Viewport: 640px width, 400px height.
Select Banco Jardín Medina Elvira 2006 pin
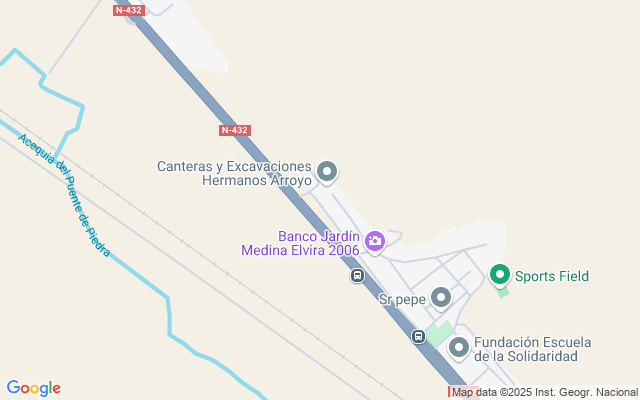tap(375, 240)
